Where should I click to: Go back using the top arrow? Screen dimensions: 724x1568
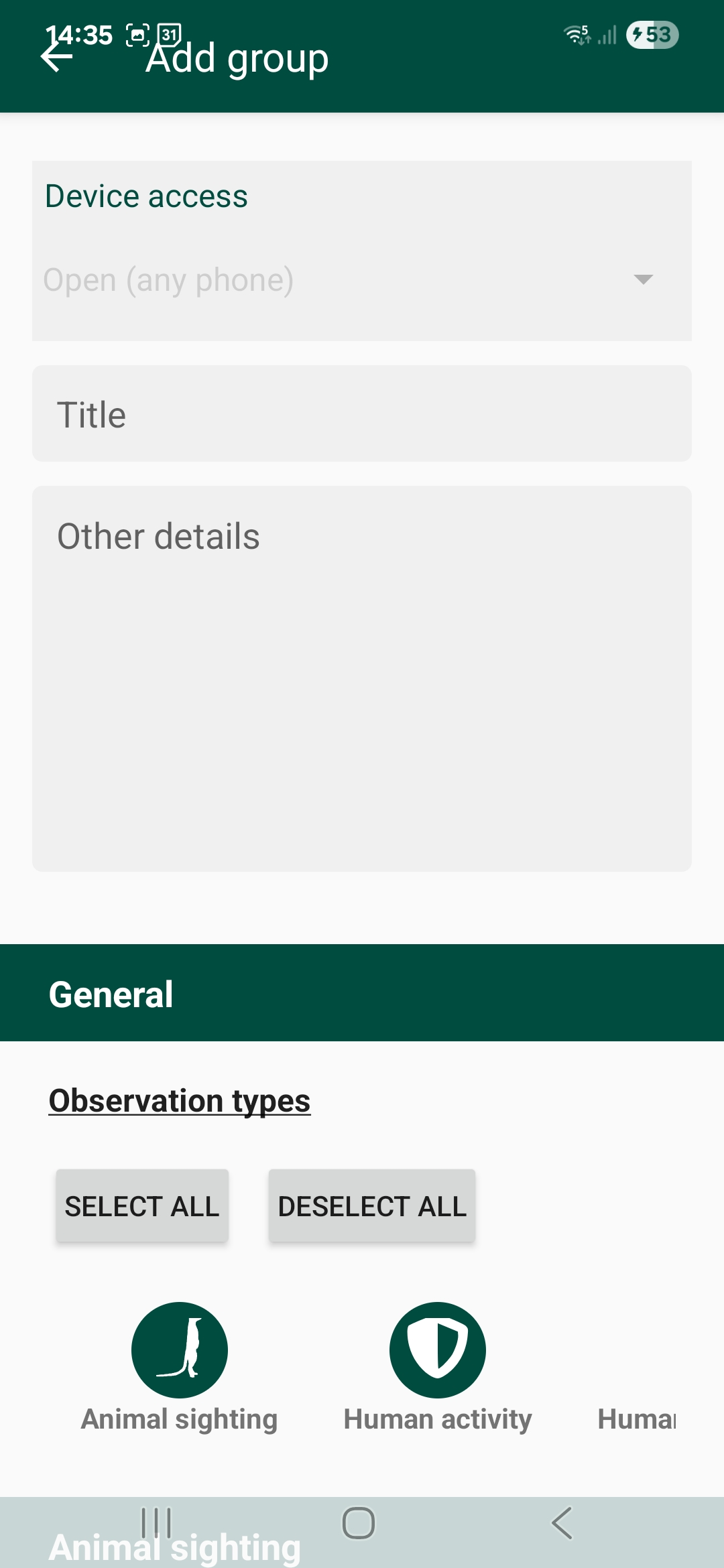tap(57, 57)
